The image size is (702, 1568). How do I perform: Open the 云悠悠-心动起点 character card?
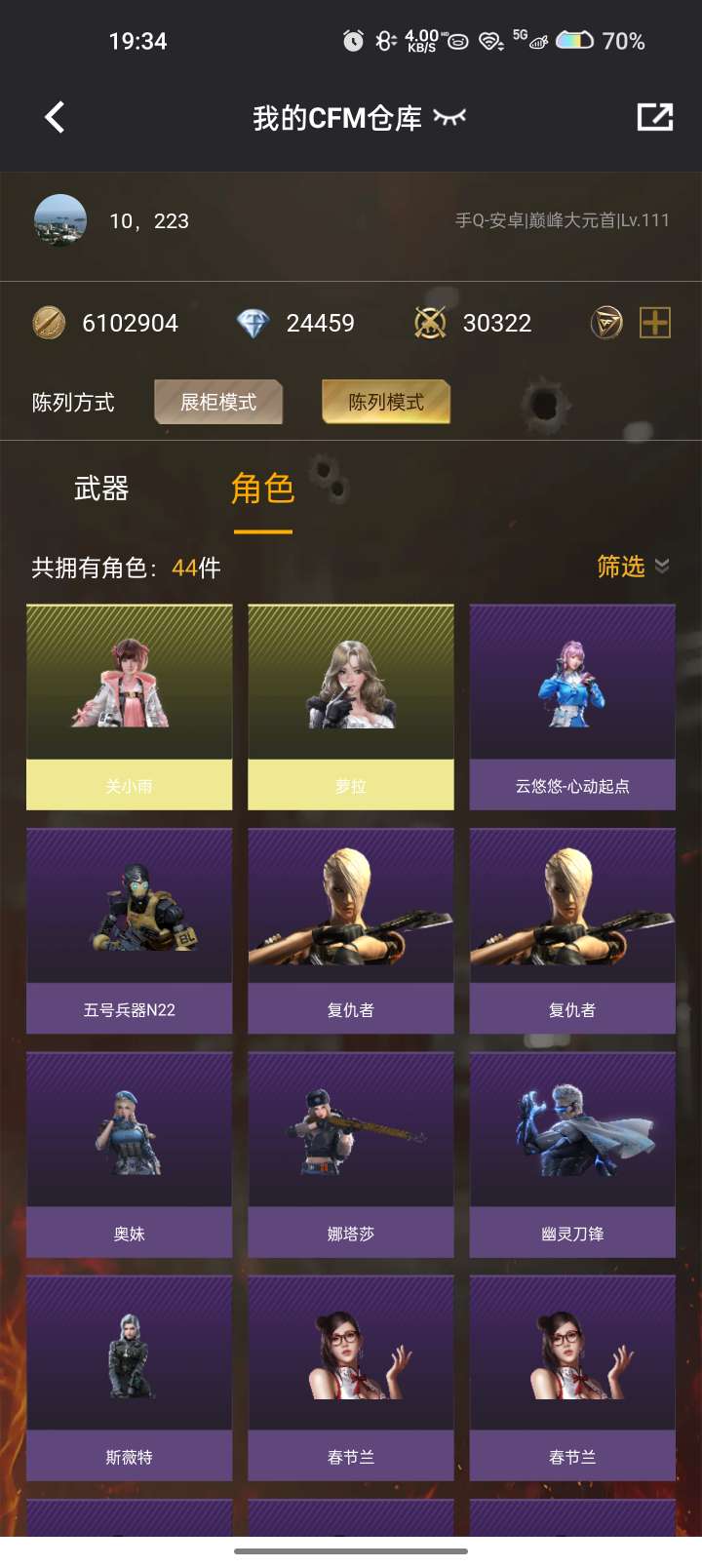coord(572,707)
